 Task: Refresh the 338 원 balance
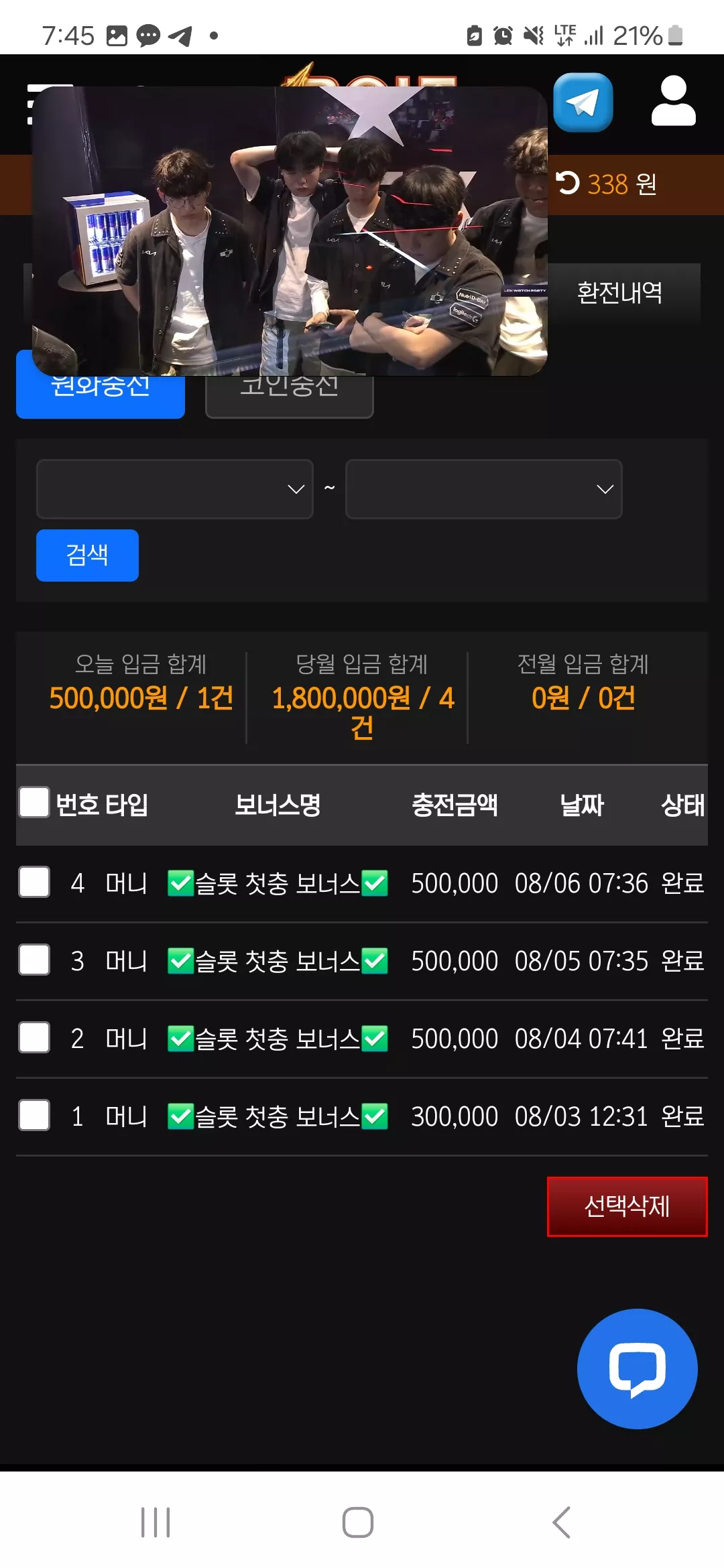[568, 183]
